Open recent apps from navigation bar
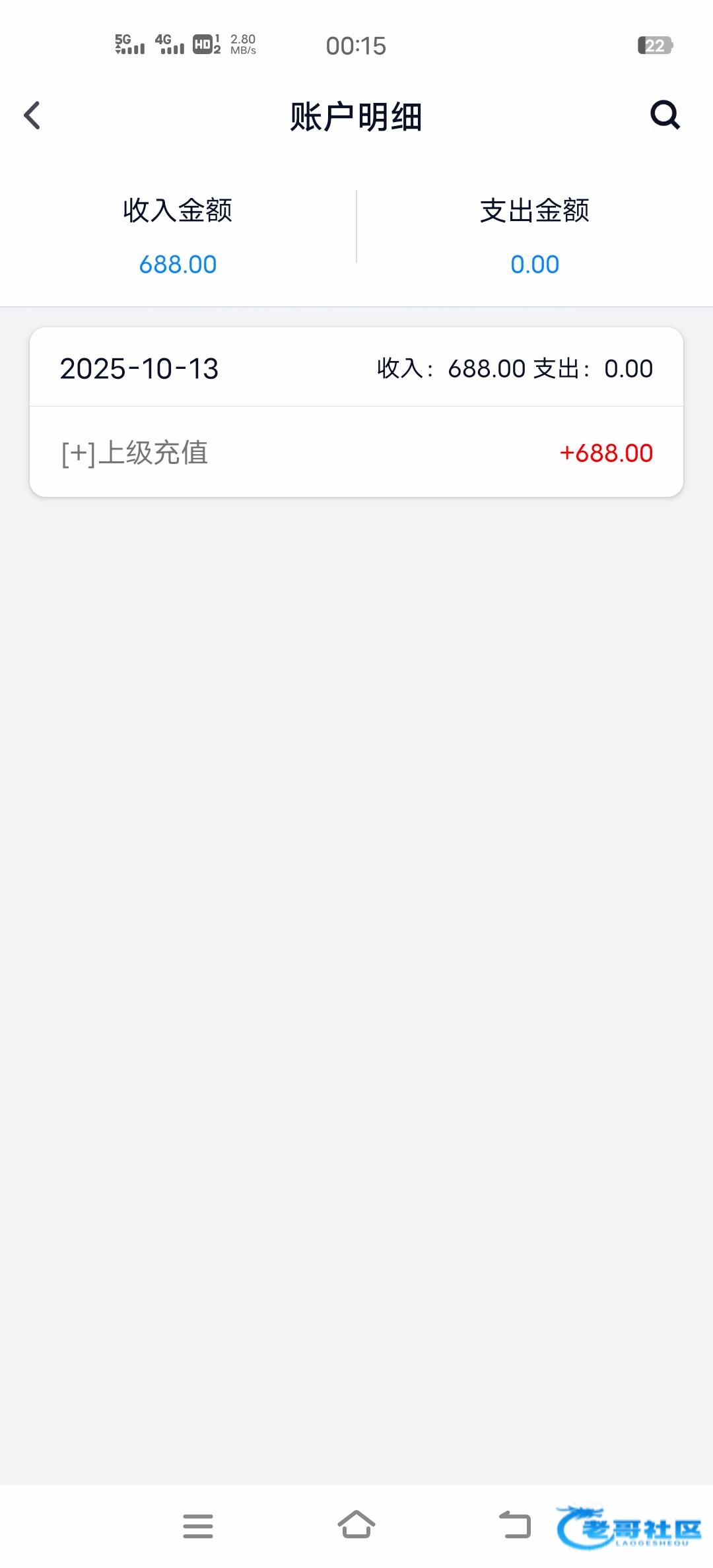This screenshot has height=1568, width=713. click(198, 1526)
